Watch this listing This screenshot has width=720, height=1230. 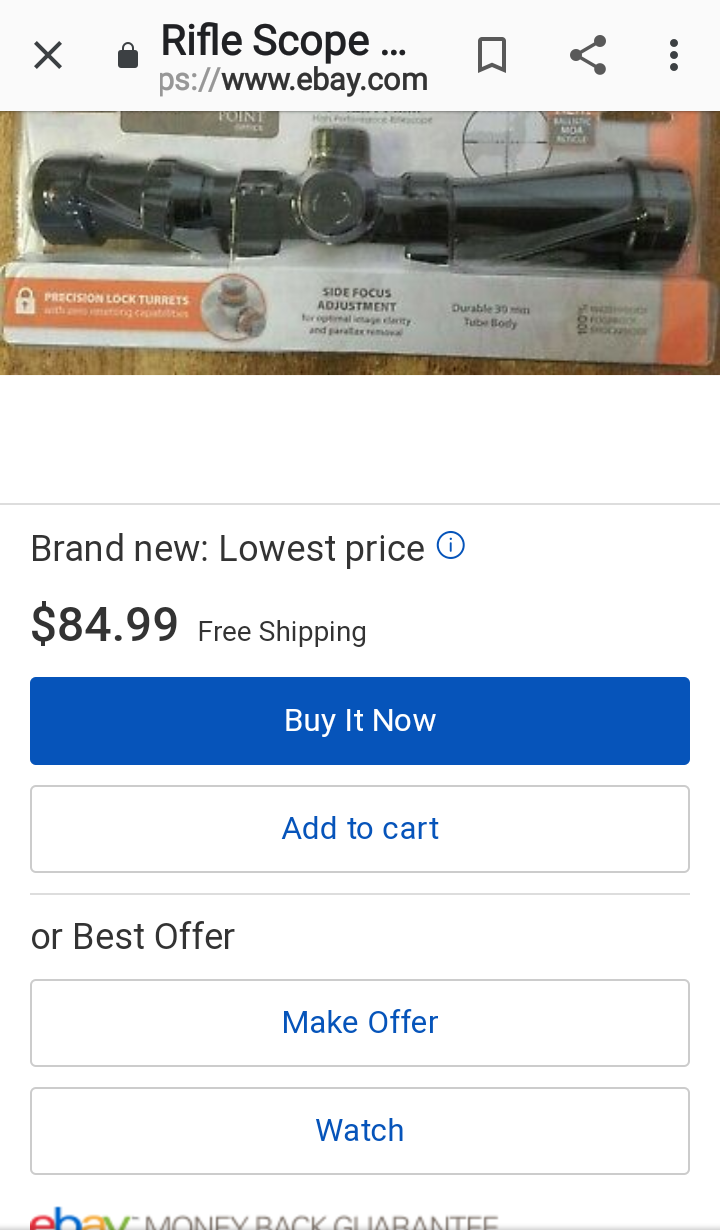360,1131
